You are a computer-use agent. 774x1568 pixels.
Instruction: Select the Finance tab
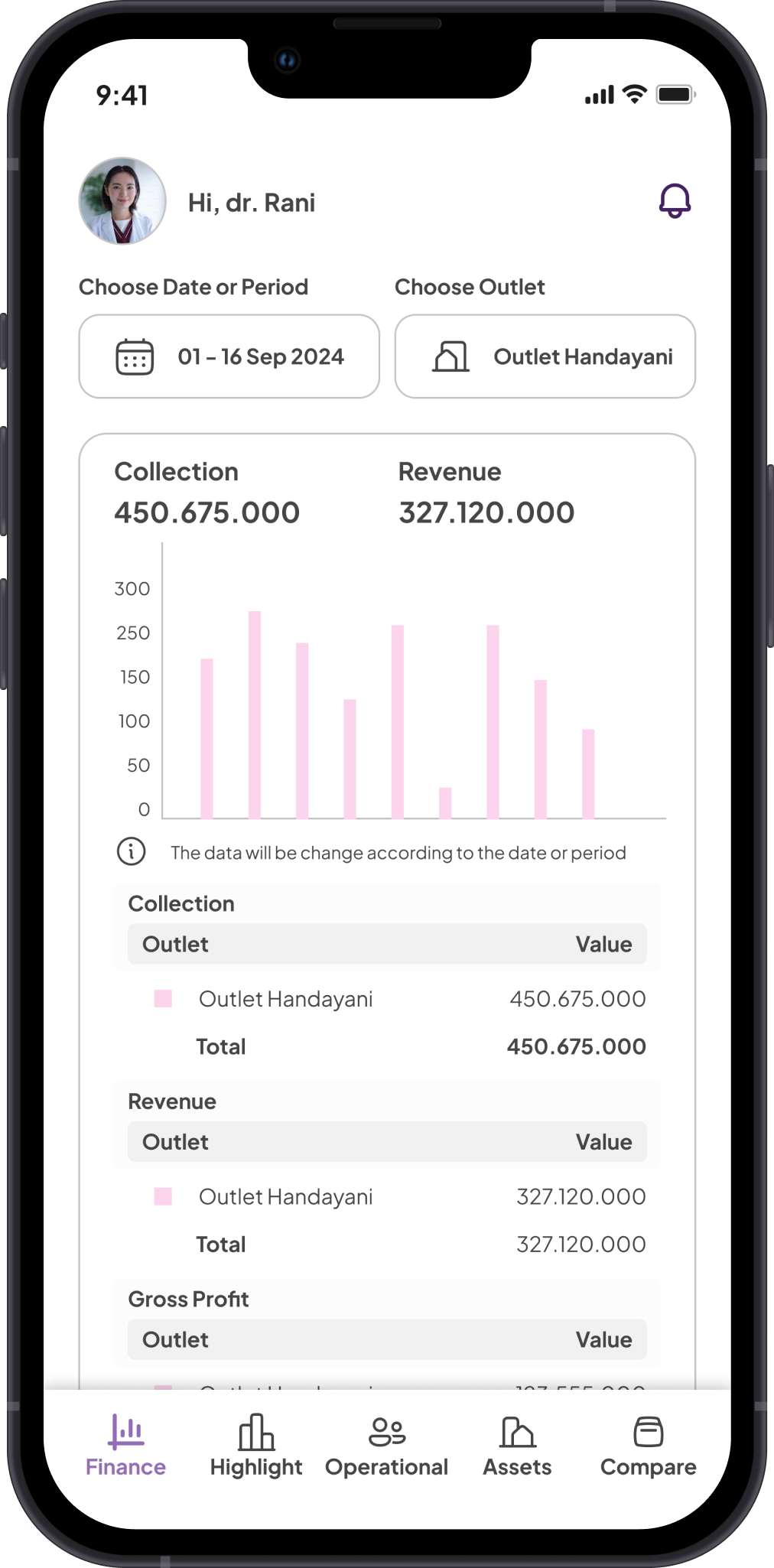(125, 1446)
